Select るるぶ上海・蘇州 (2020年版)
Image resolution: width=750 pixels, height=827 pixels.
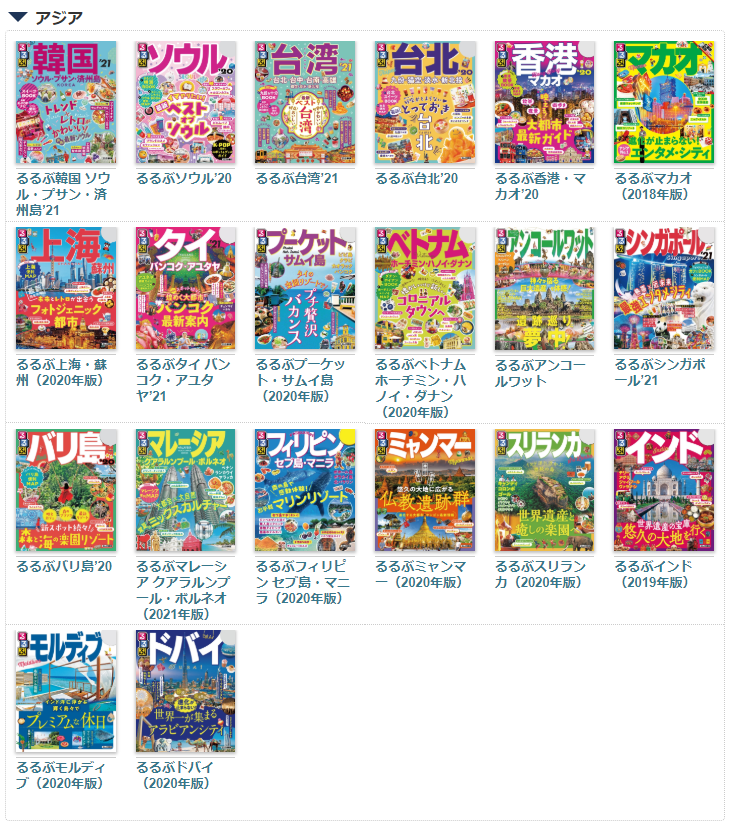coord(66,289)
